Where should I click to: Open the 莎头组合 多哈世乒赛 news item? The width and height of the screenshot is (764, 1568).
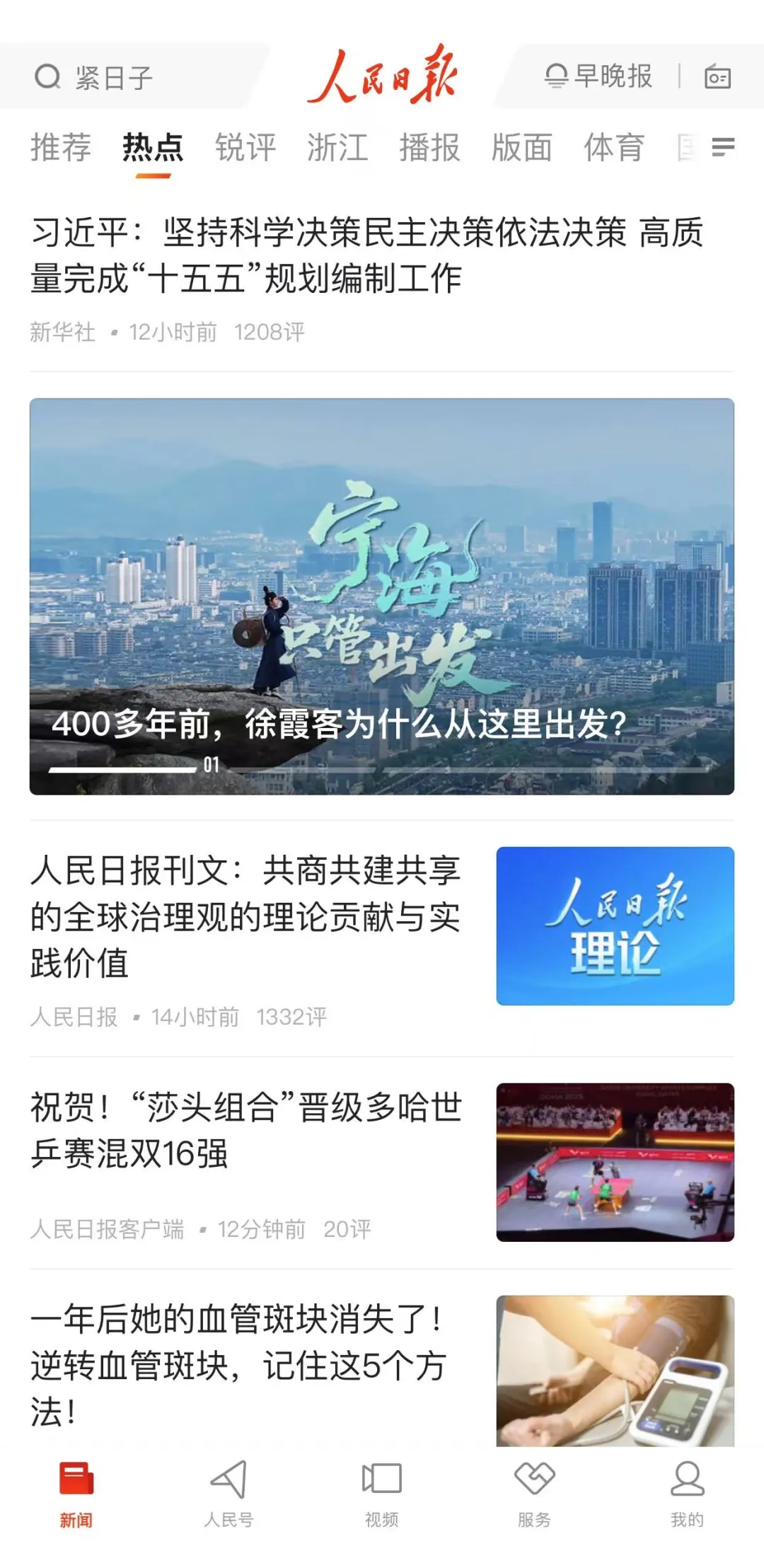245,1130
